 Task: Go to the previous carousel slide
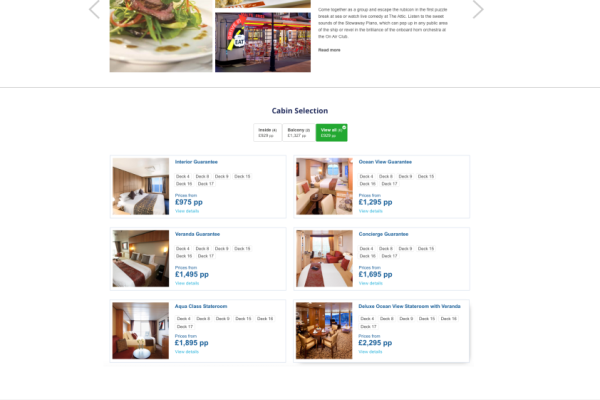95,10
